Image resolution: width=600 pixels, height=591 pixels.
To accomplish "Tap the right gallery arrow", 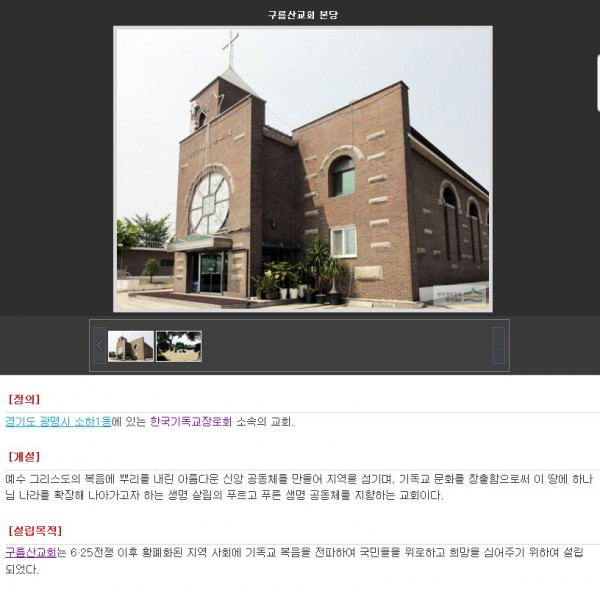I will click(x=499, y=346).
